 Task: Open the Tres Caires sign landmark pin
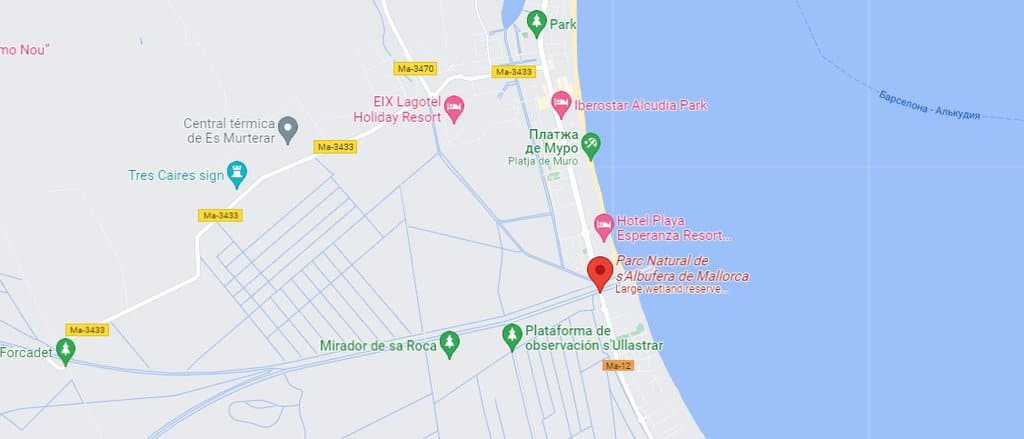237,173
